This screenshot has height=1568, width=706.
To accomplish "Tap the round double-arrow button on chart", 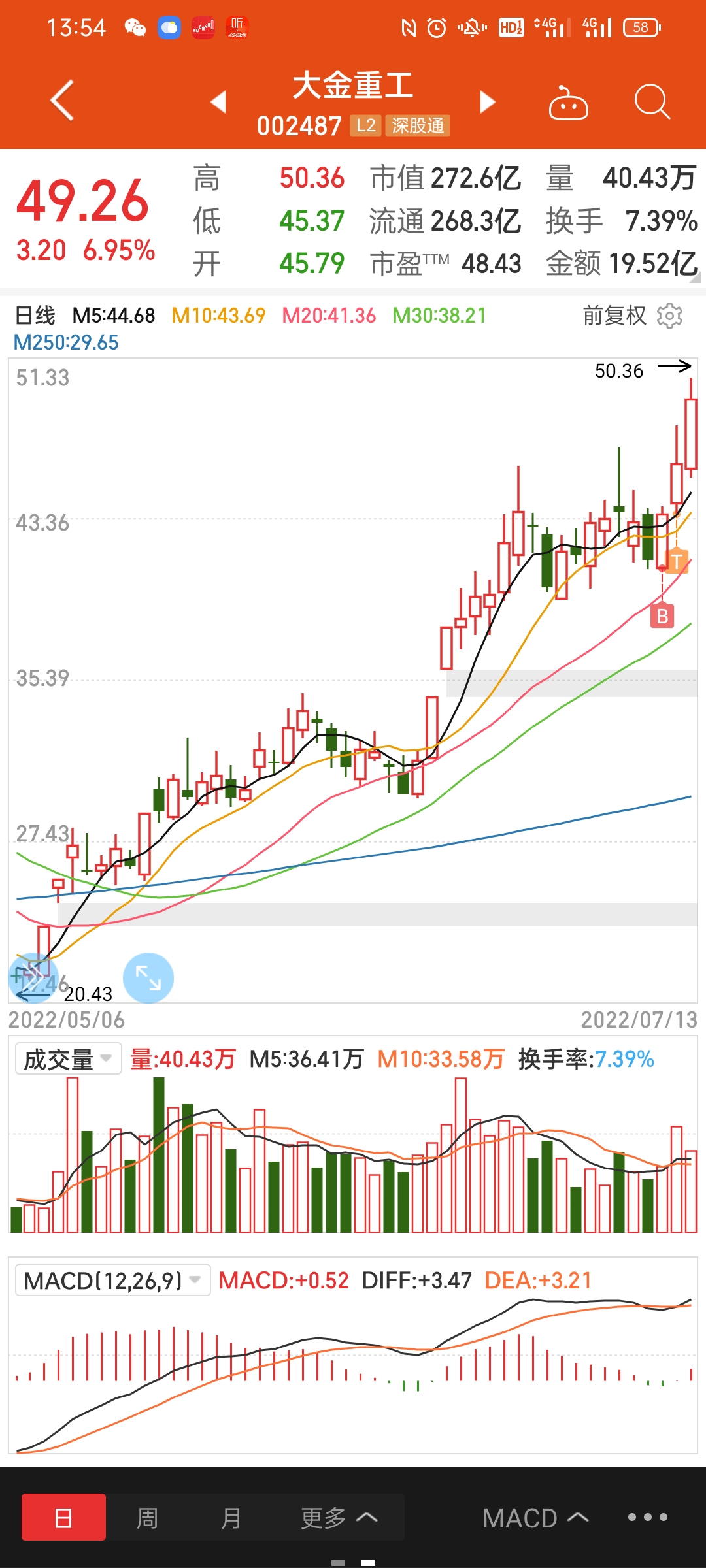I will pos(33,978).
